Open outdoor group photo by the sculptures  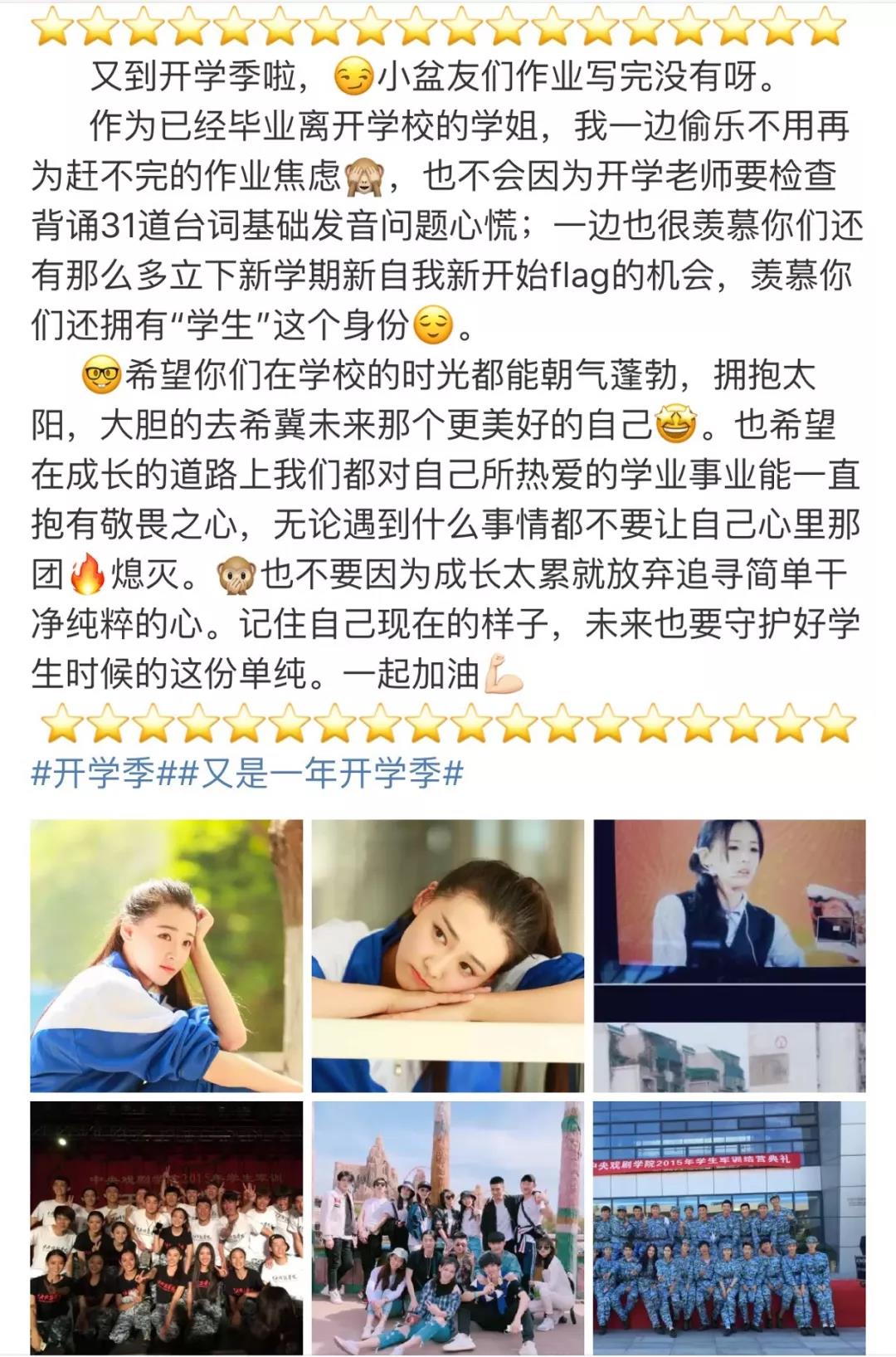tap(447, 1227)
